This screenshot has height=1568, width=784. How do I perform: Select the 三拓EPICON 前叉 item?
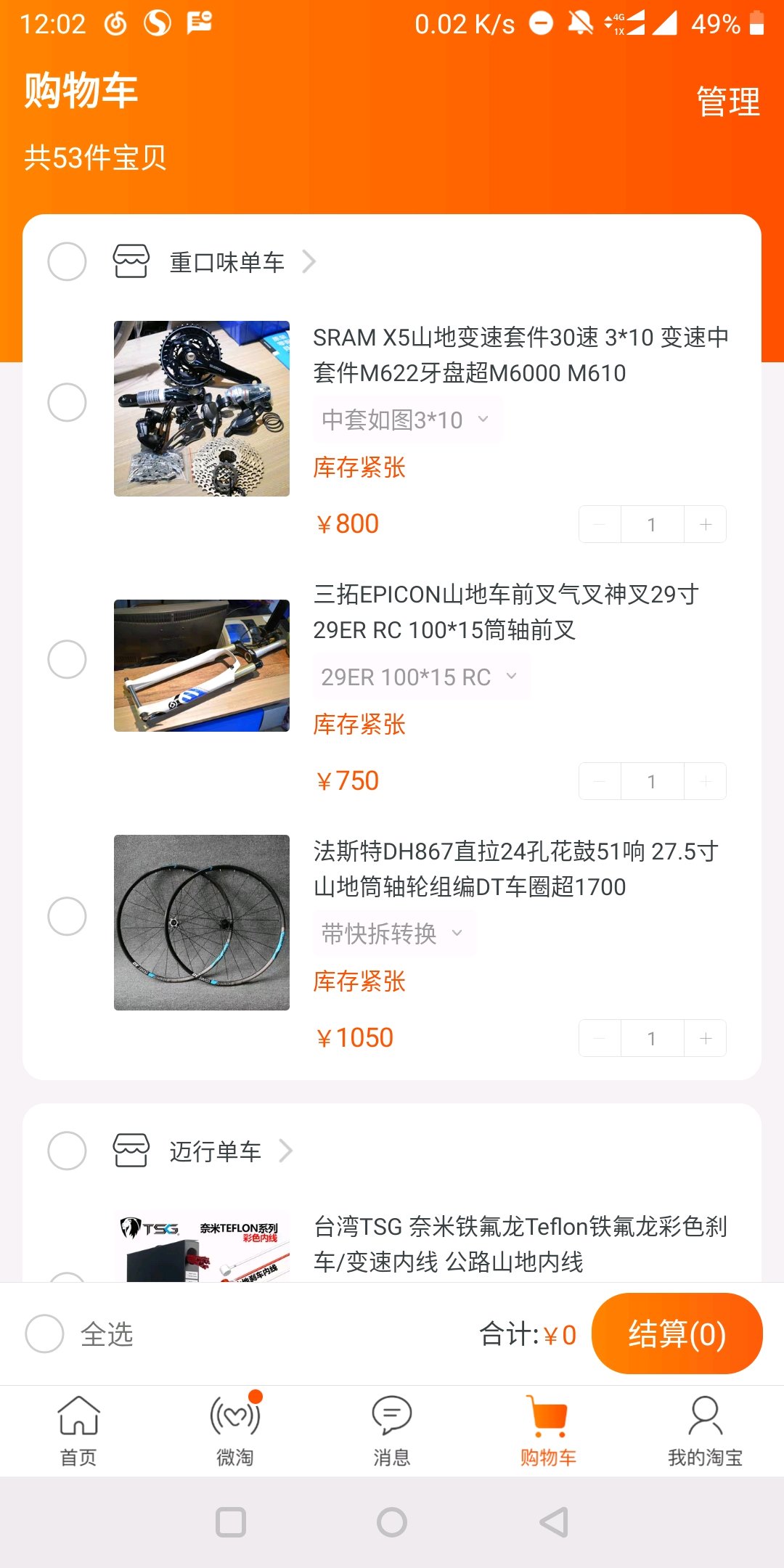click(67, 659)
